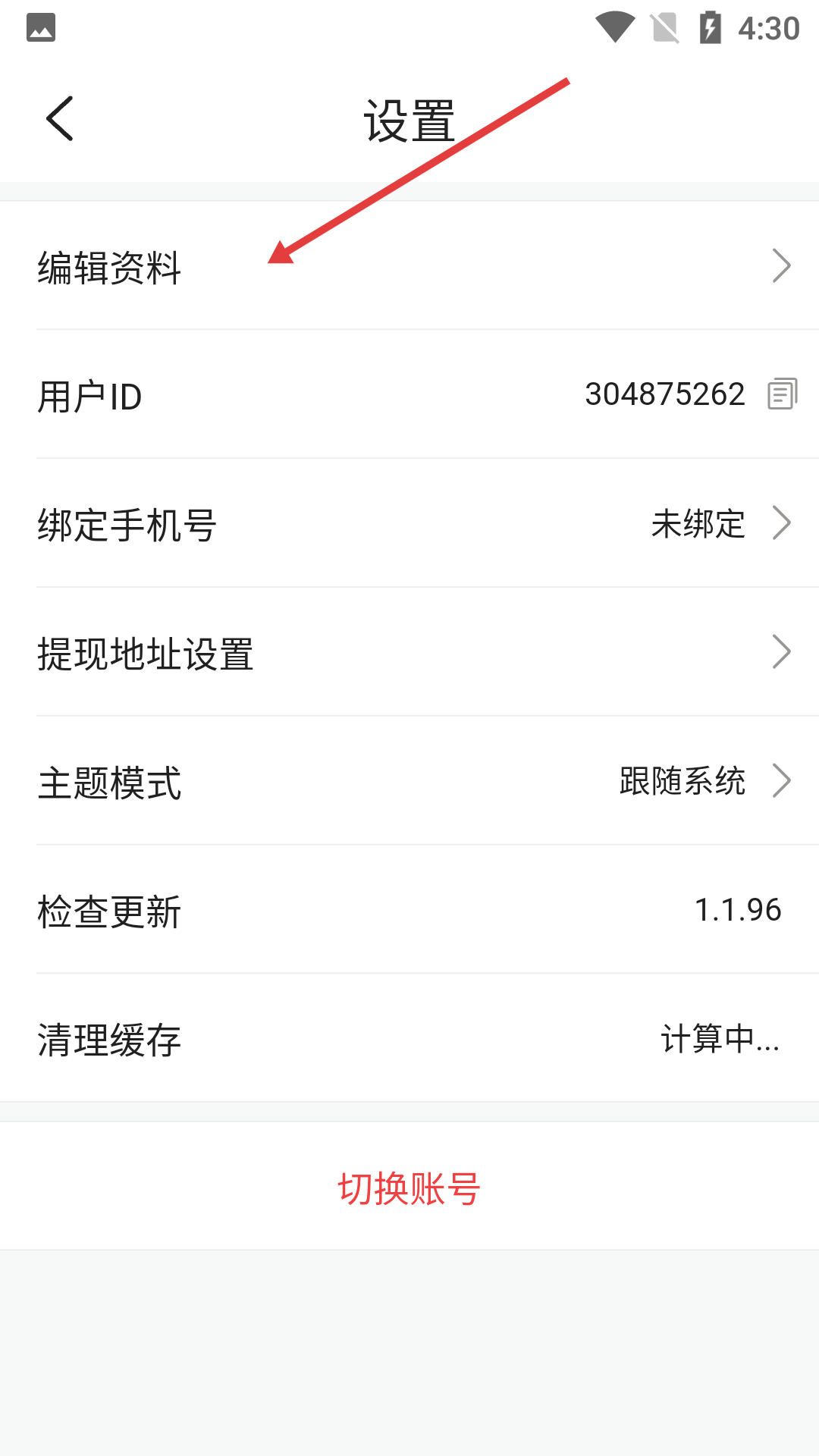The image size is (819, 1456).
Task: Tap 切换账号 to switch account
Action: (x=409, y=1187)
